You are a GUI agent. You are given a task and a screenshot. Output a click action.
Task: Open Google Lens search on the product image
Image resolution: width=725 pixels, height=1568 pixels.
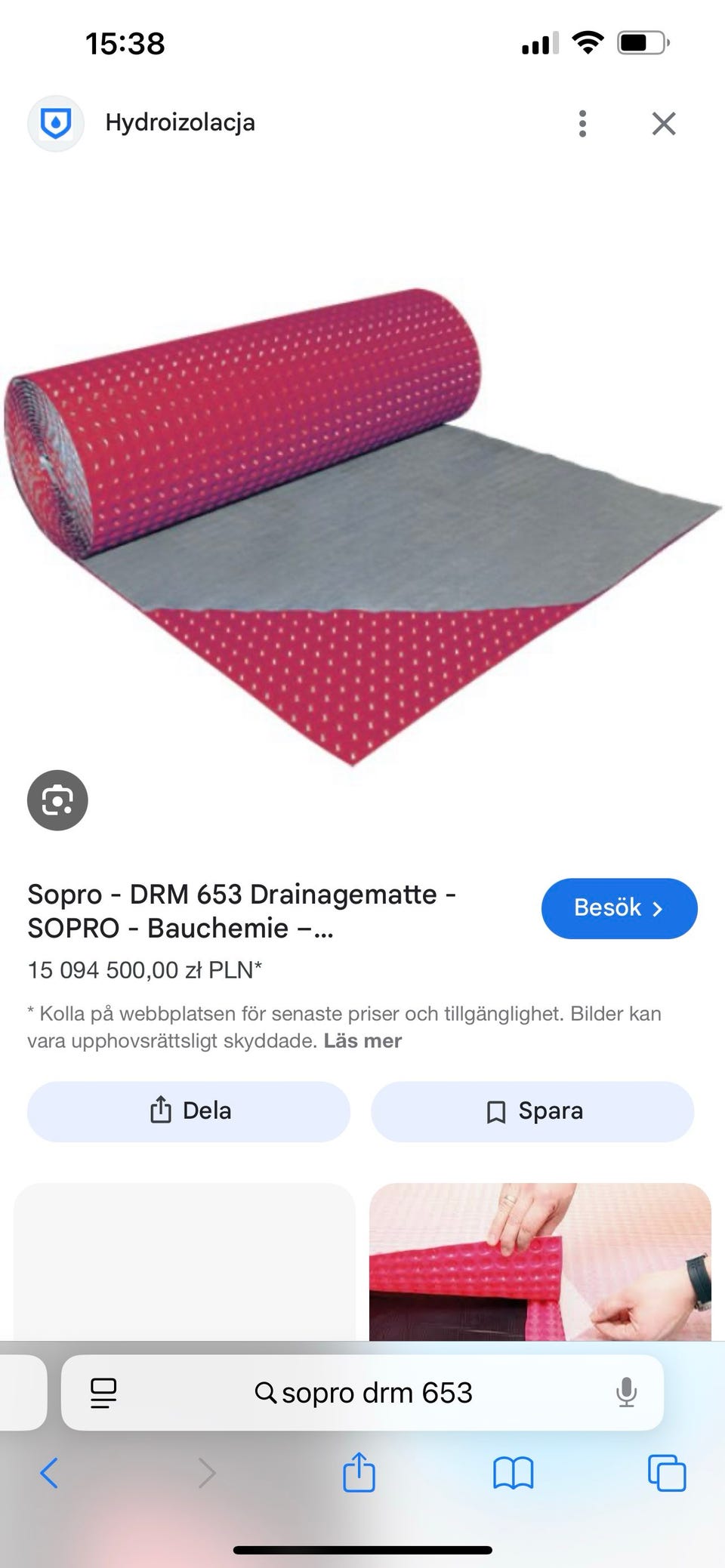[57, 800]
